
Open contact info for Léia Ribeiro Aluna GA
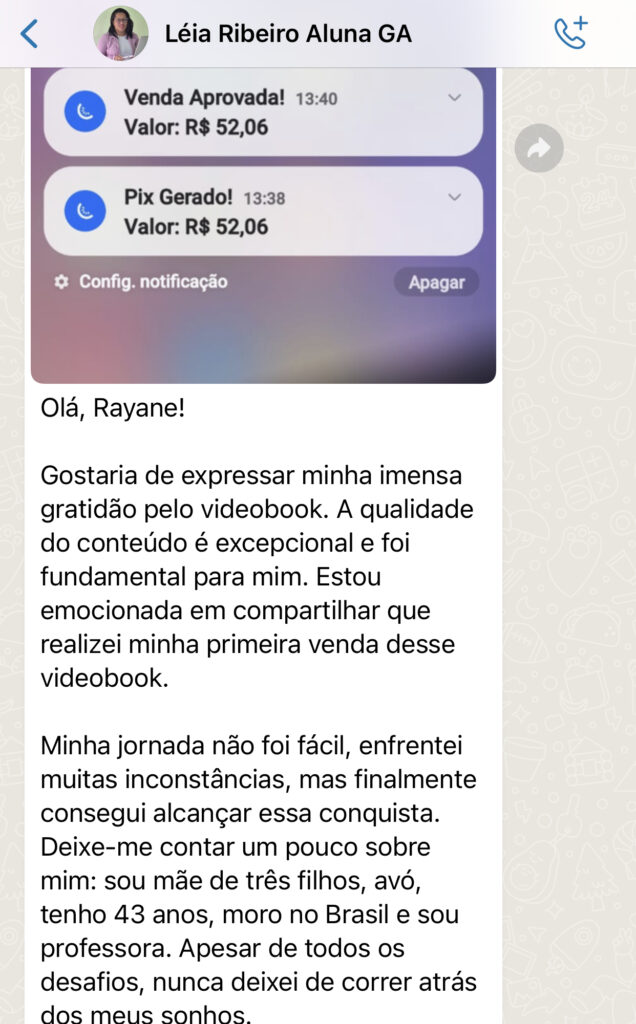click(288, 35)
